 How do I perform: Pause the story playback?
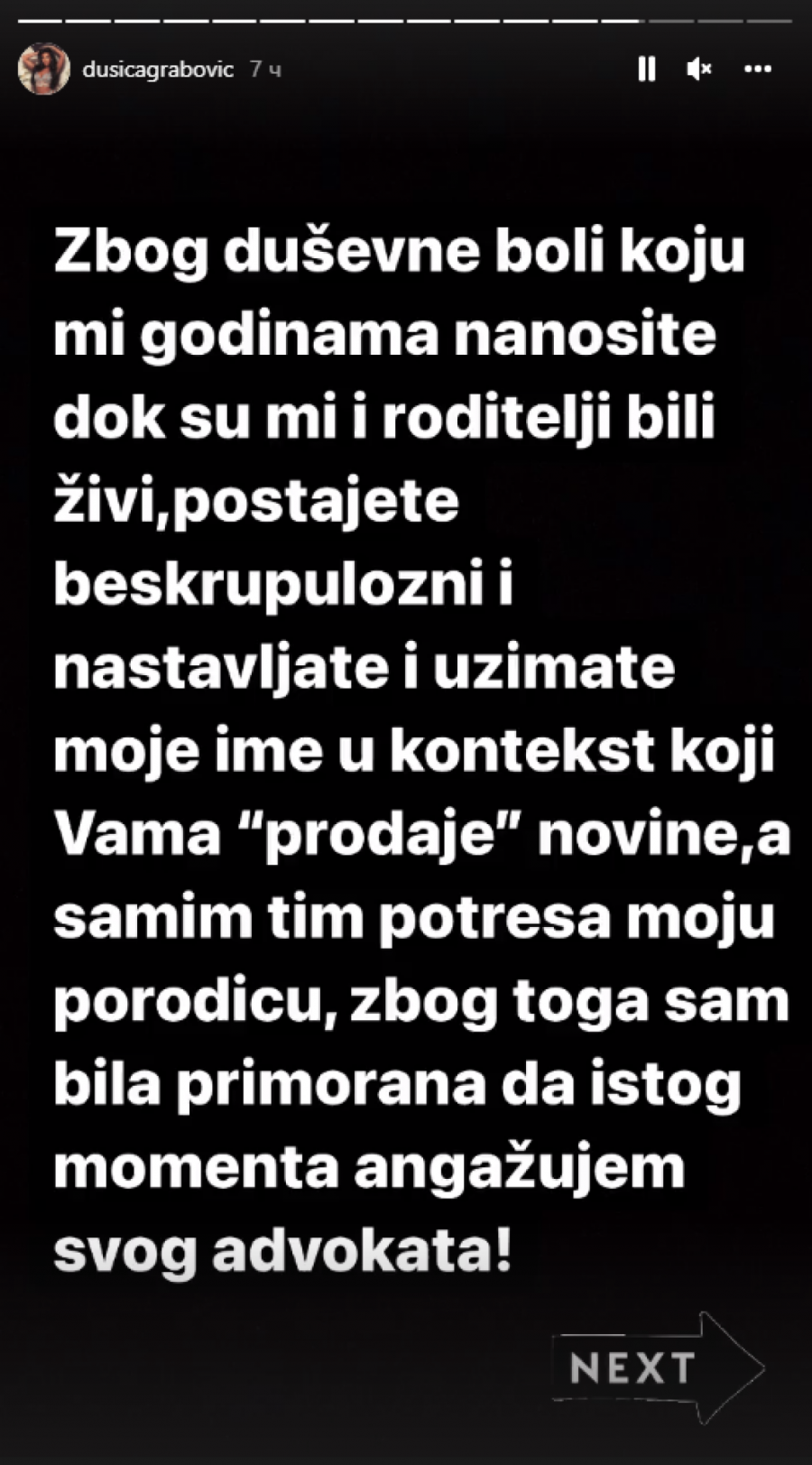click(646, 70)
